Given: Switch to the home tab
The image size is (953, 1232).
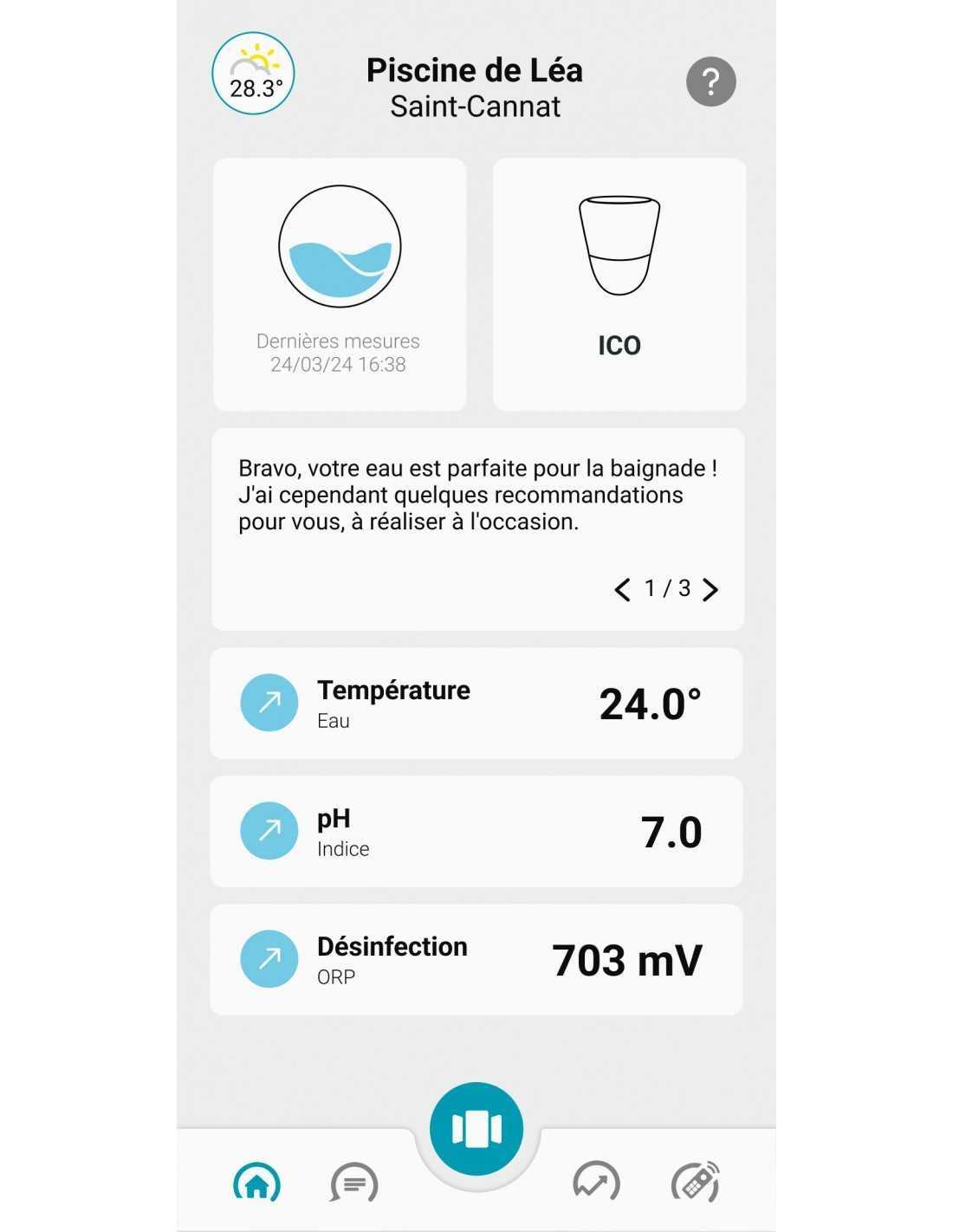Looking at the screenshot, I should tap(256, 1183).
